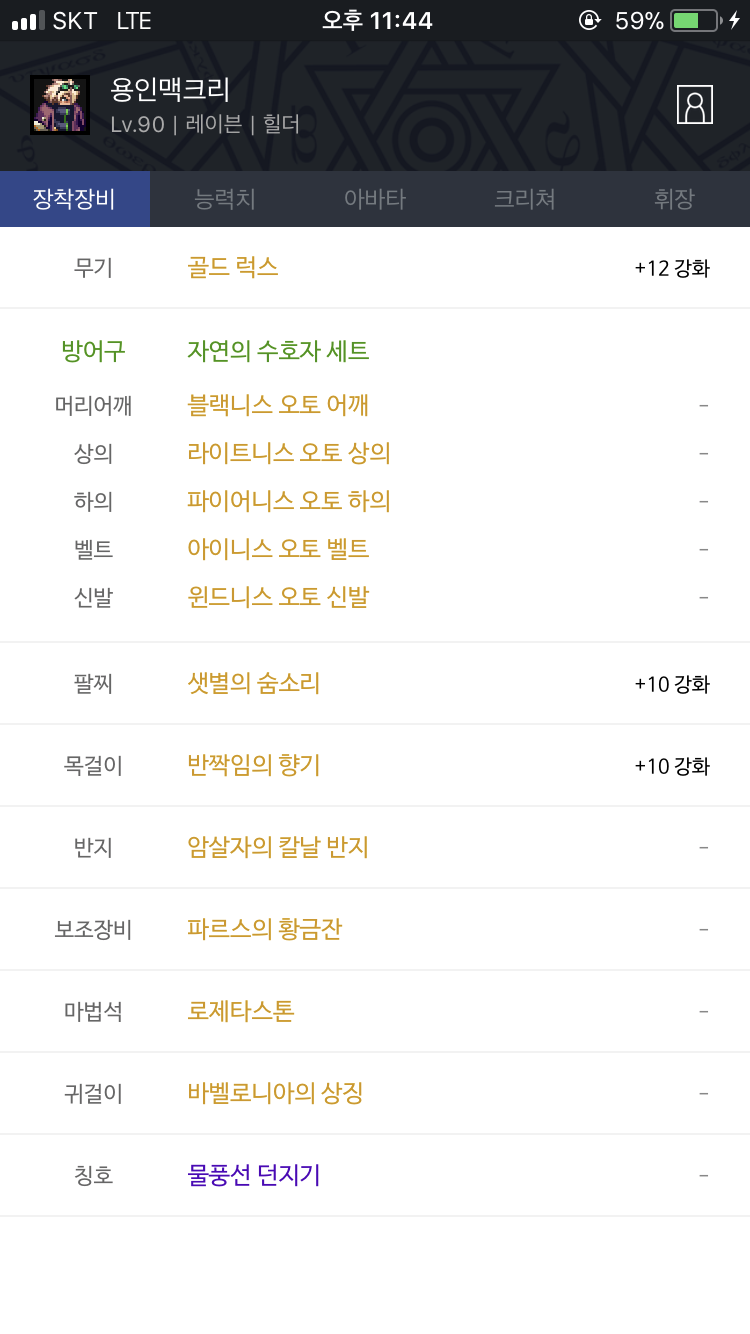
Task: Open the character profile icon
Action: [x=694, y=104]
